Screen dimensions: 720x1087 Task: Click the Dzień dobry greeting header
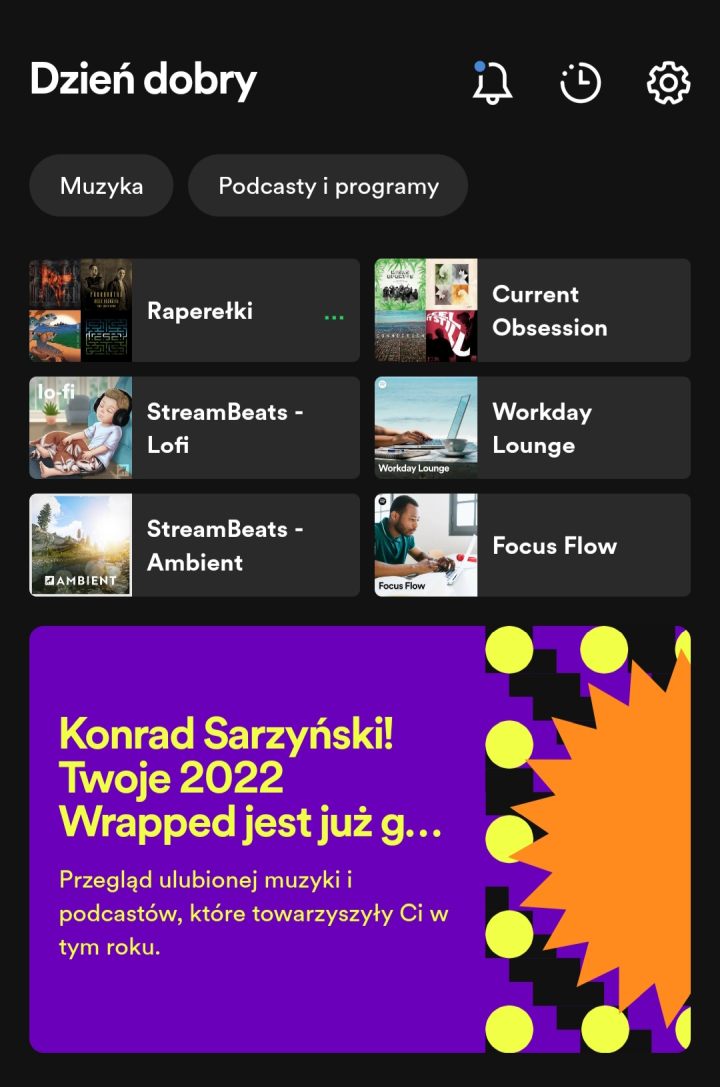pyautogui.click(x=143, y=80)
